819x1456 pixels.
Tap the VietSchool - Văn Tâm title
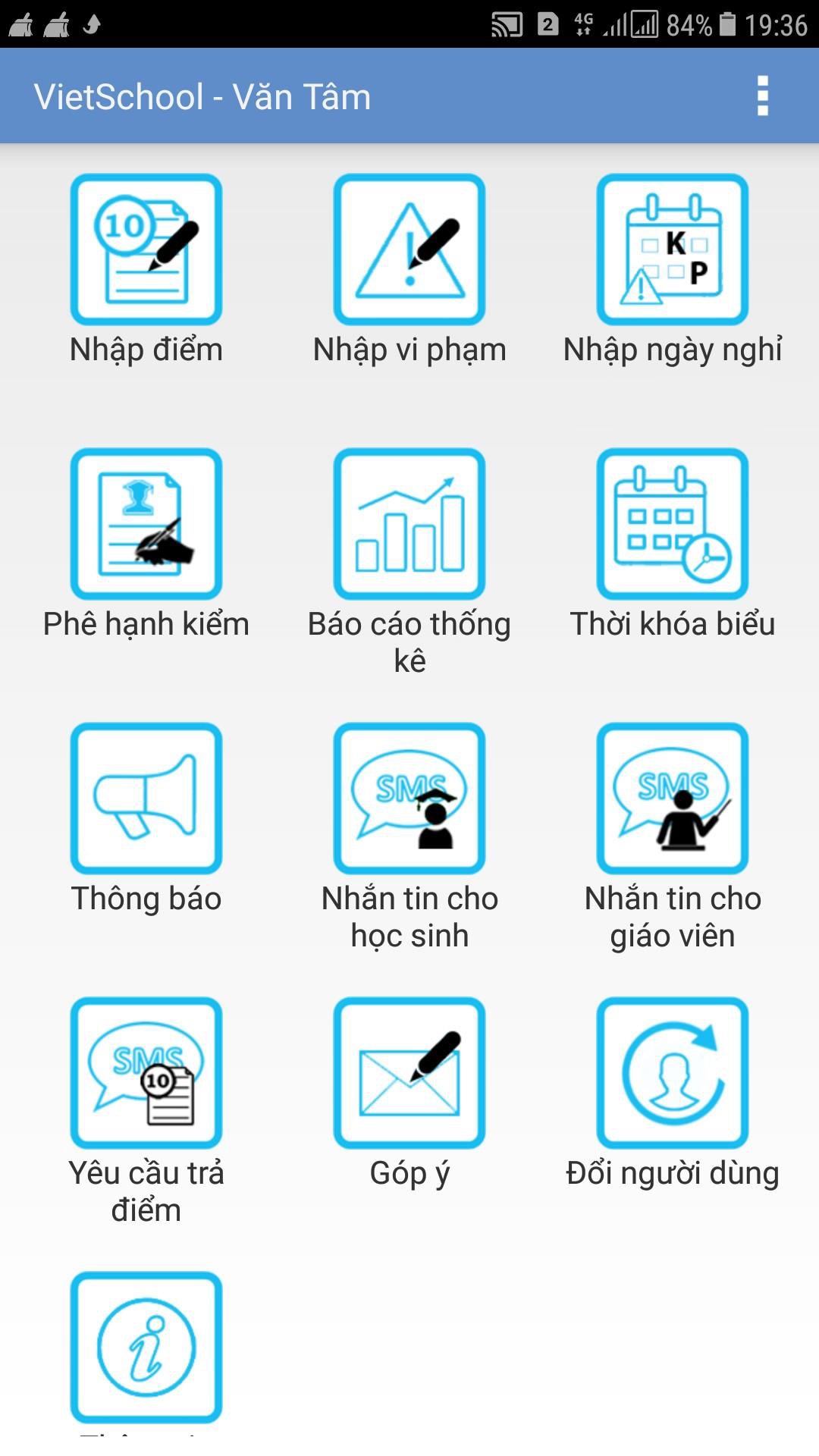201,96
